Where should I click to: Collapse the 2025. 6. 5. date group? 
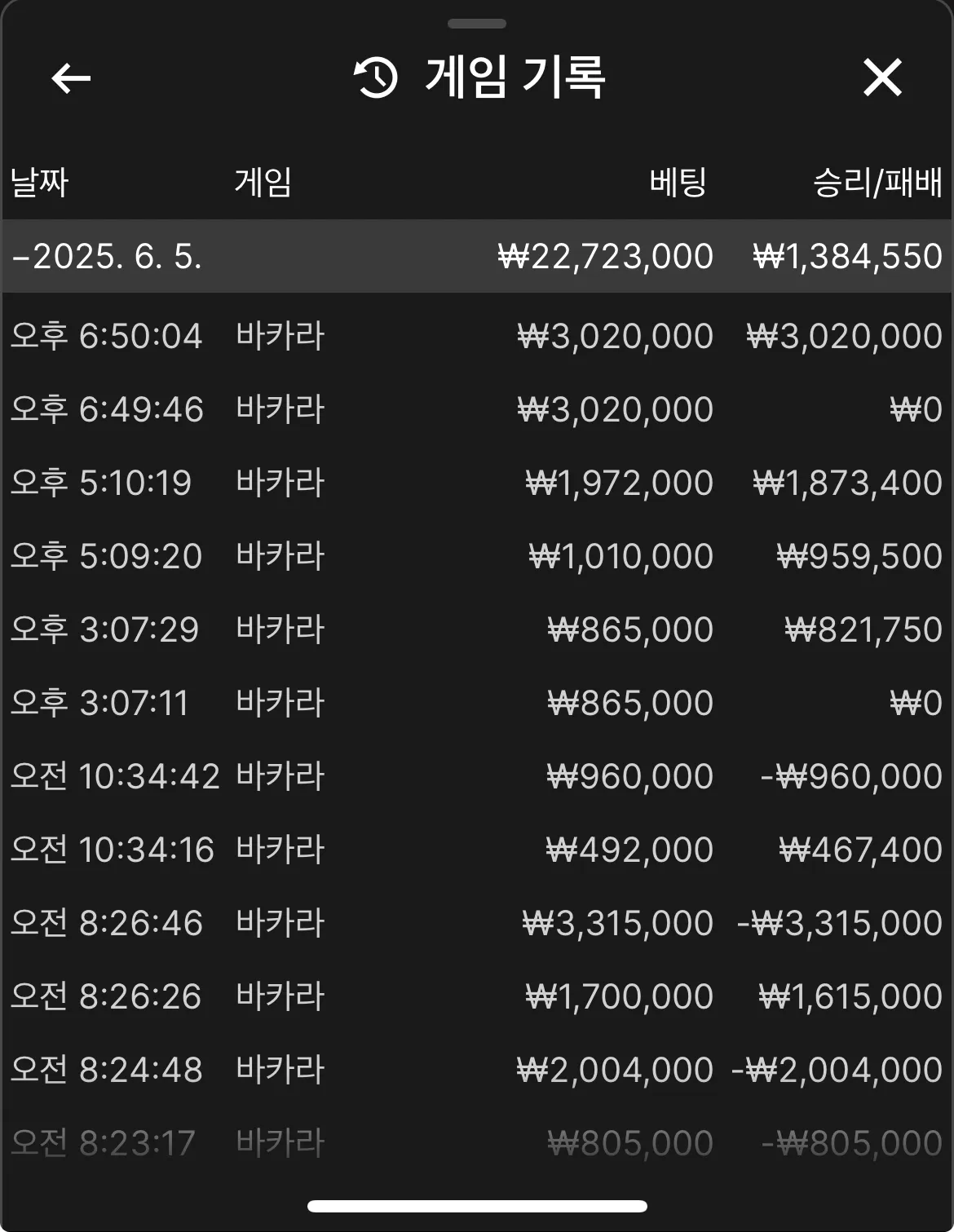pyautogui.click(x=477, y=256)
